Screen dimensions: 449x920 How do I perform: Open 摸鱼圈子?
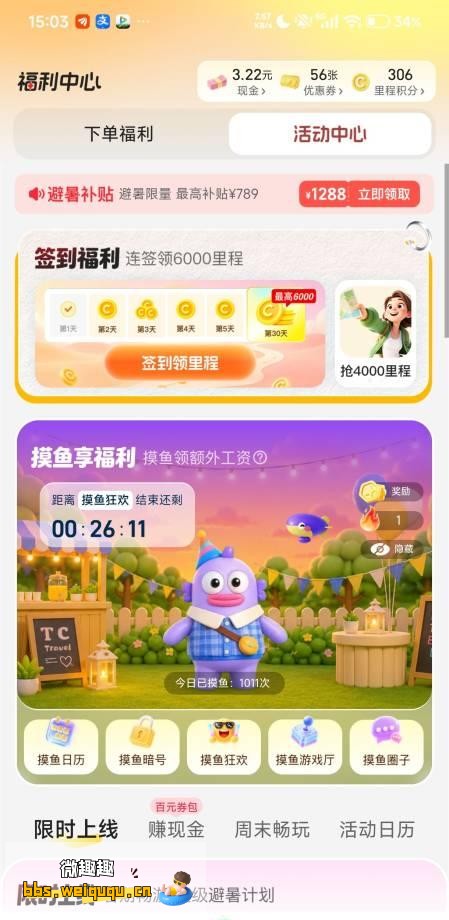click(386, 747)
